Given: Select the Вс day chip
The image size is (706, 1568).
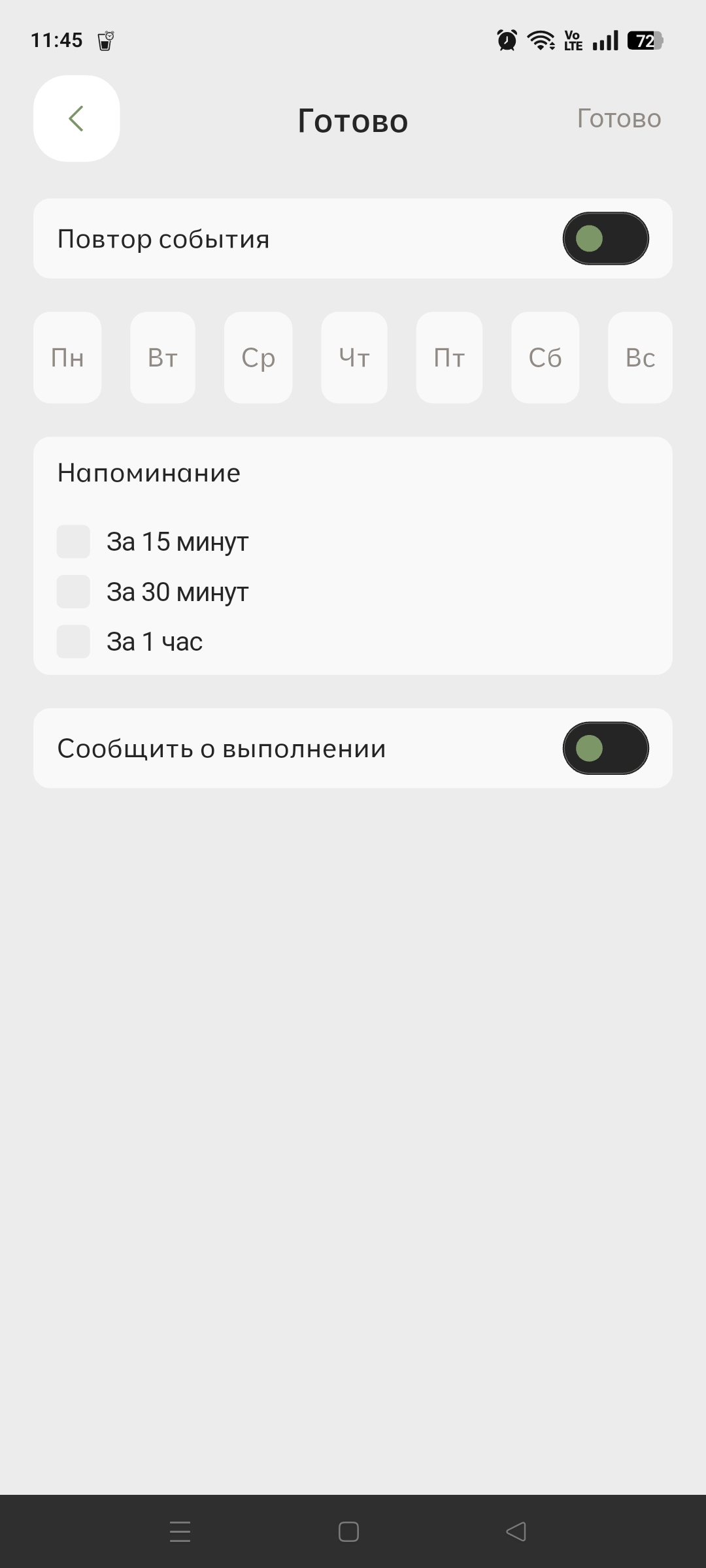Looking at the screenshot, I should [x=640, y=357].
